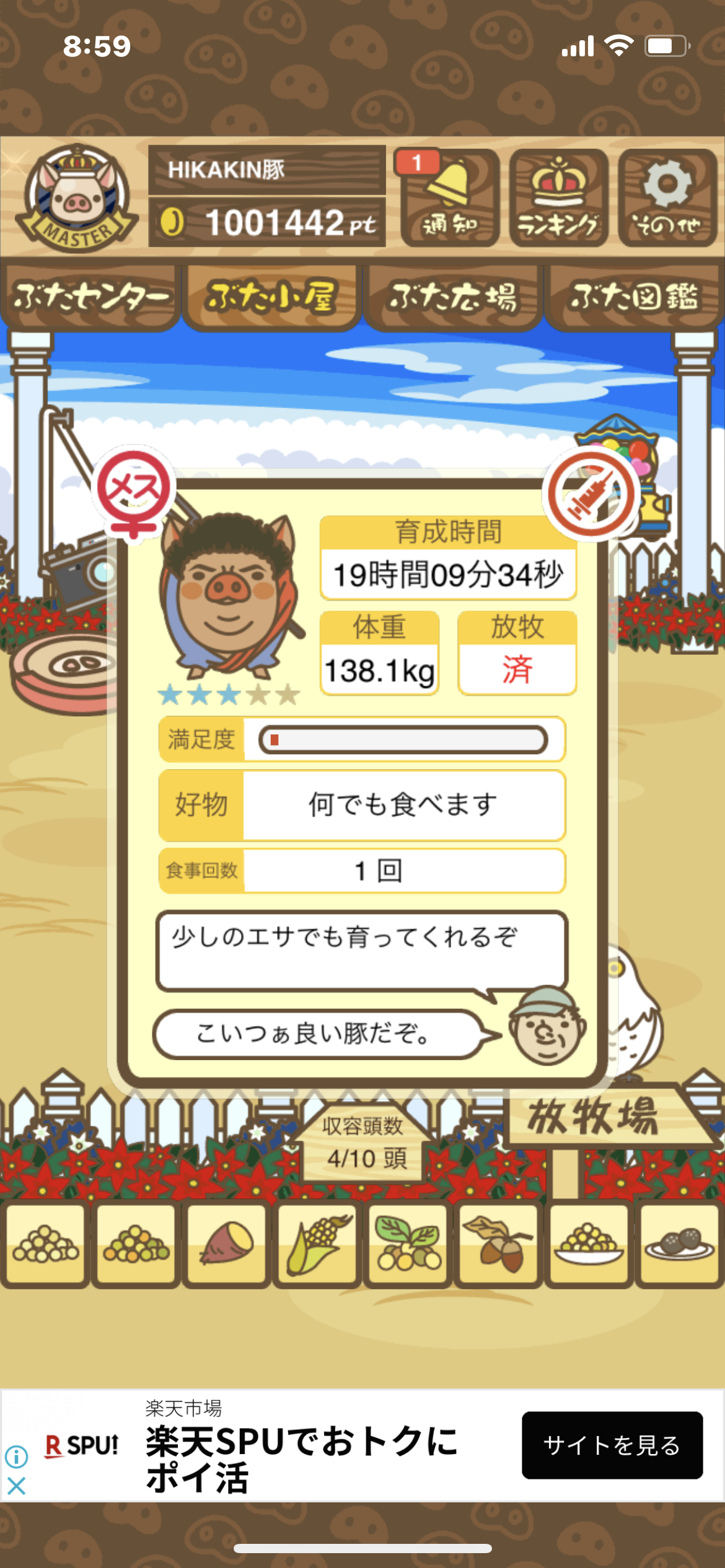This screenshot has height=1568, width=725.
Task: Open the その他 settings gear
Action: click(667, 198)
